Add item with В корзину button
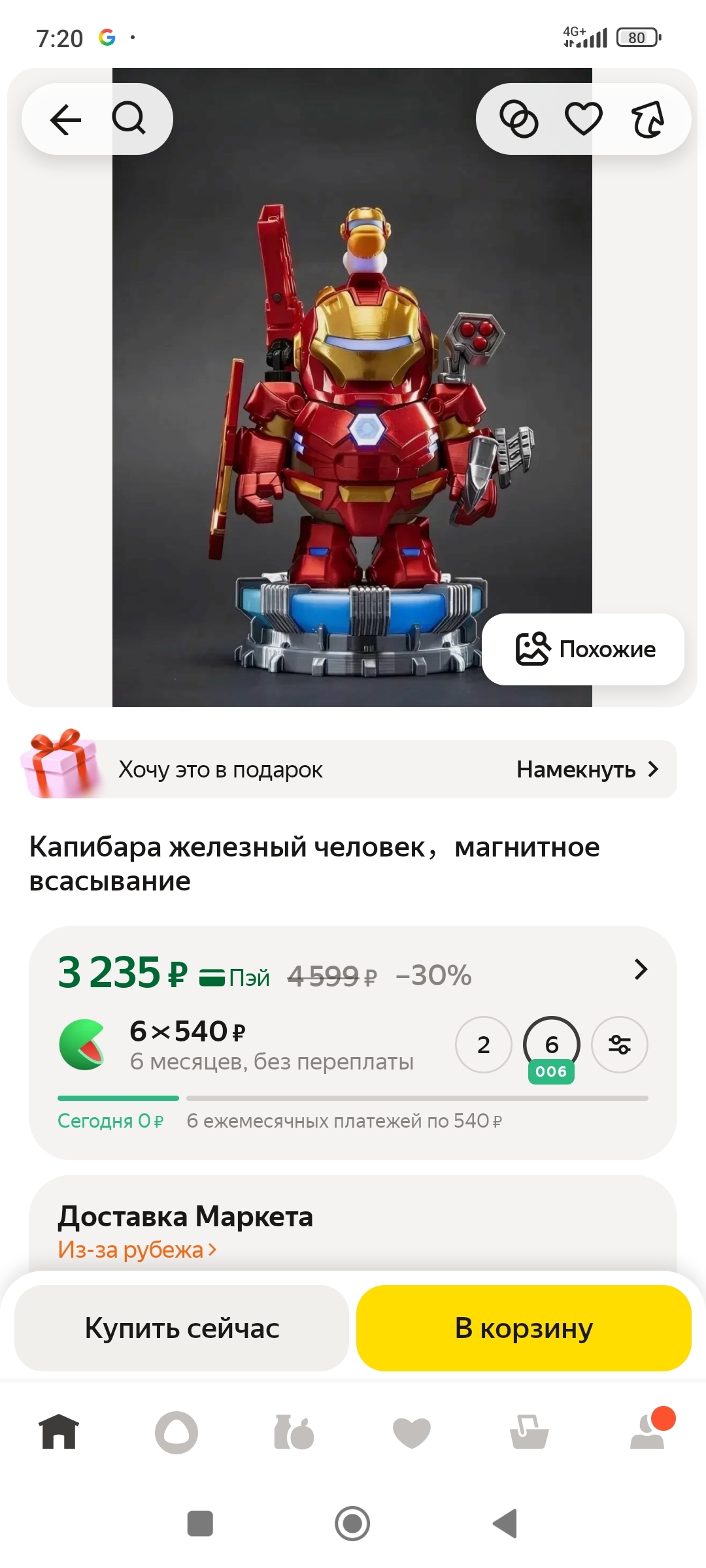 coord(524,1328)
